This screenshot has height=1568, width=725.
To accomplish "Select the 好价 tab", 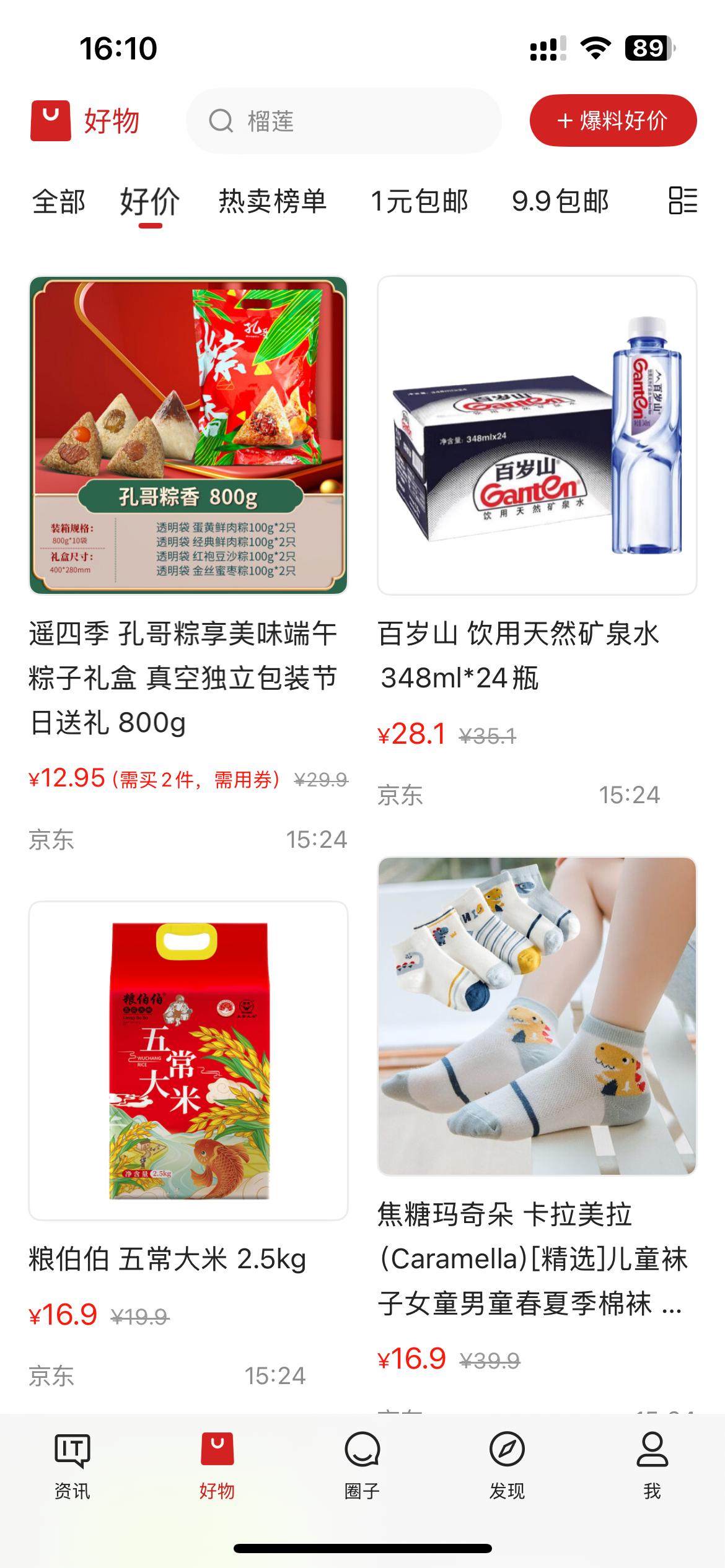I will pyautogui.click(x=150, y=202).
